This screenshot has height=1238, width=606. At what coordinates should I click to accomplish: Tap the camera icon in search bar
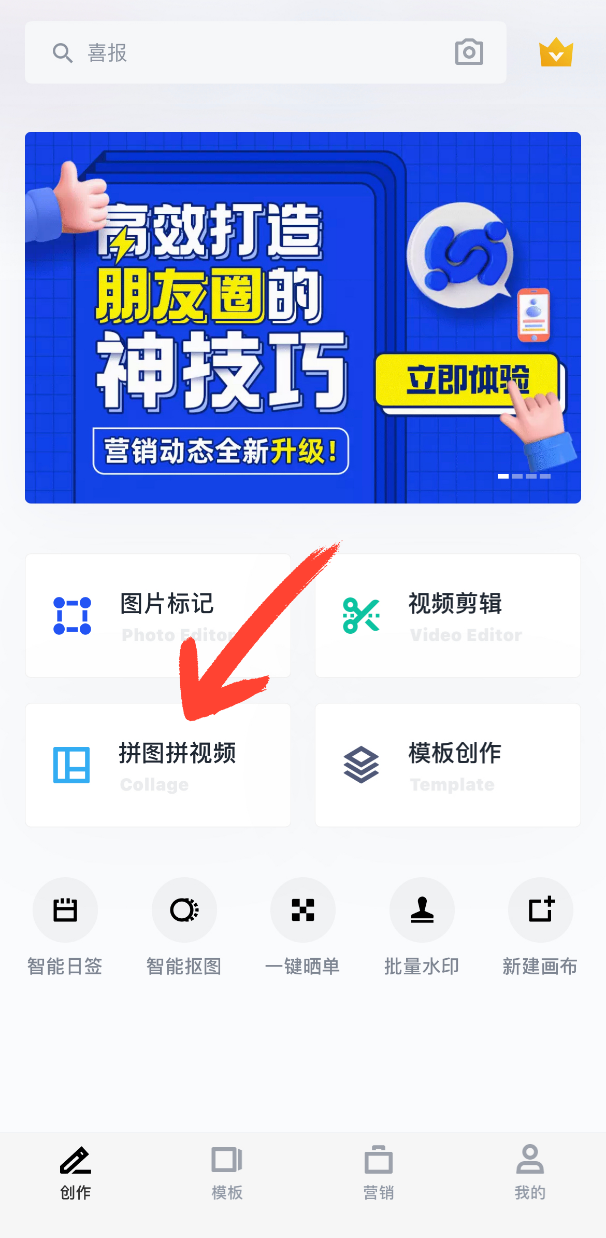pyautogui.click(x=469, y=53)
